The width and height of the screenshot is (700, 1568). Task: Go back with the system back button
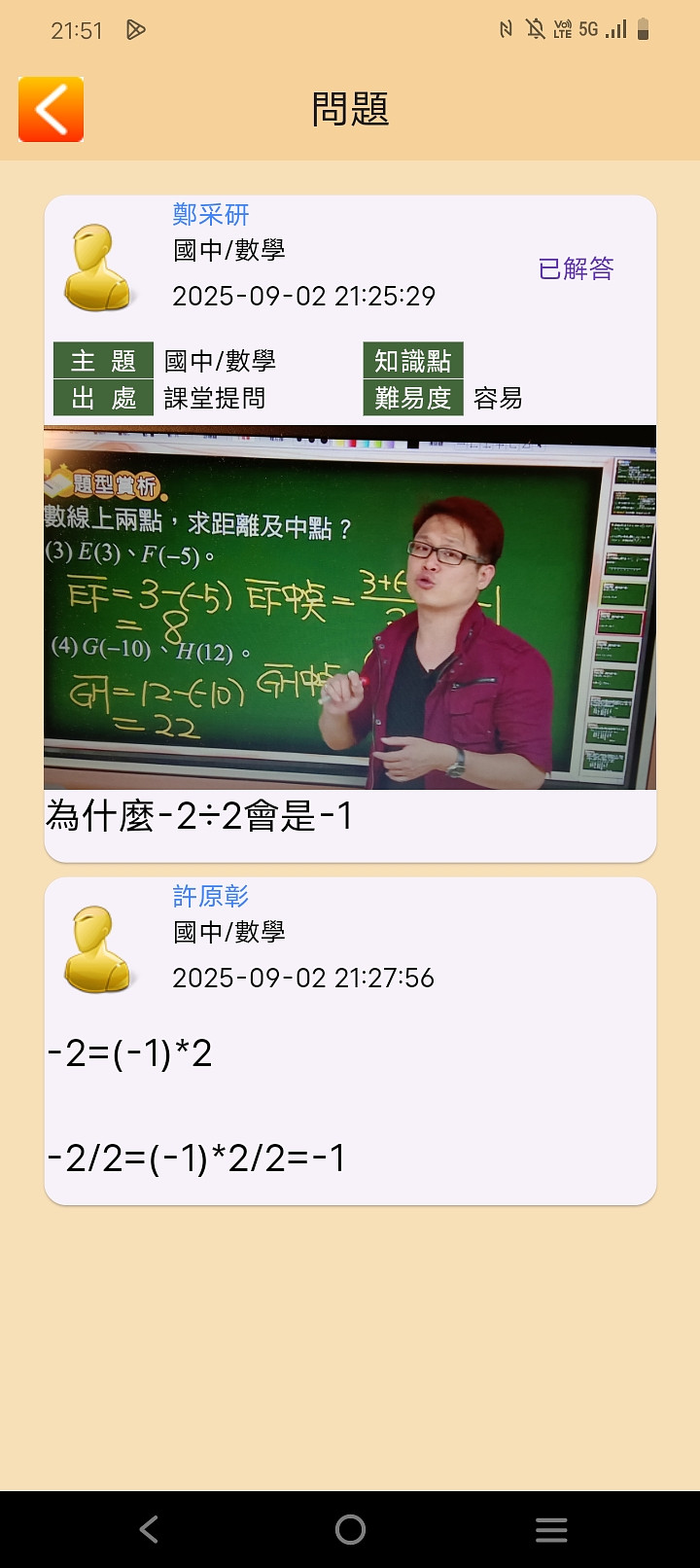[149, 1529]
